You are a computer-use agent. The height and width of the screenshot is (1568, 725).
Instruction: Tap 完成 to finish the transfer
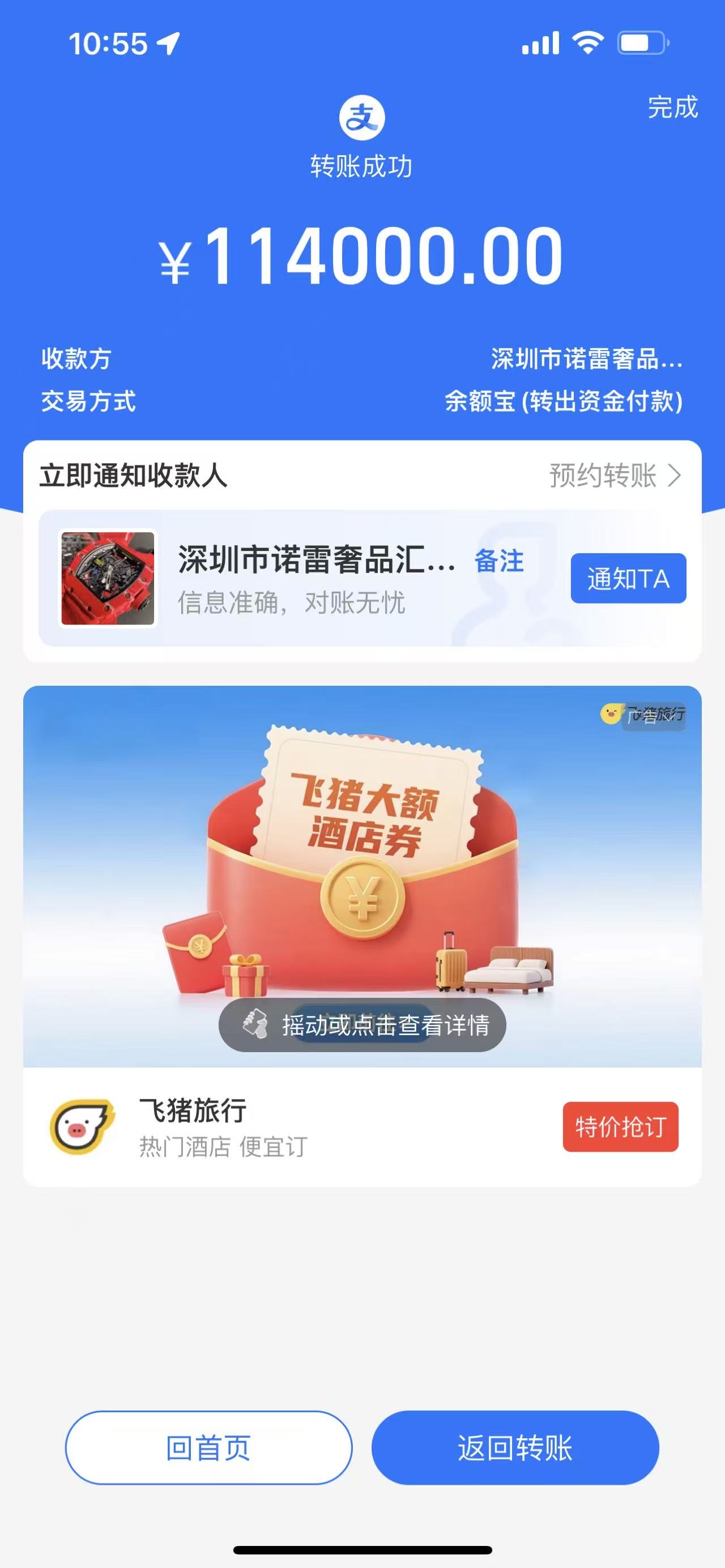672,108
